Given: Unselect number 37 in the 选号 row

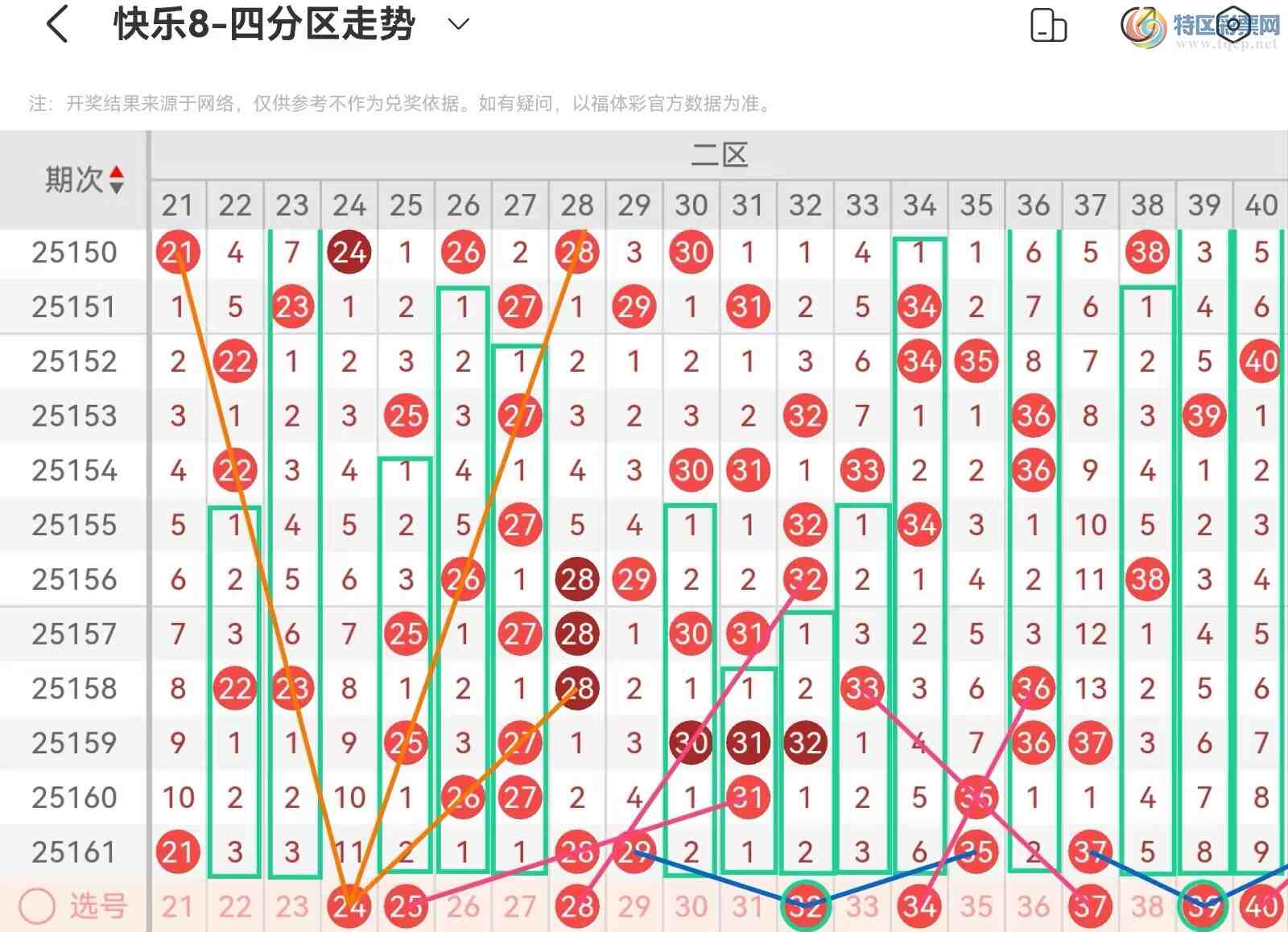Looking at the screenshot, I should 1090,907.
